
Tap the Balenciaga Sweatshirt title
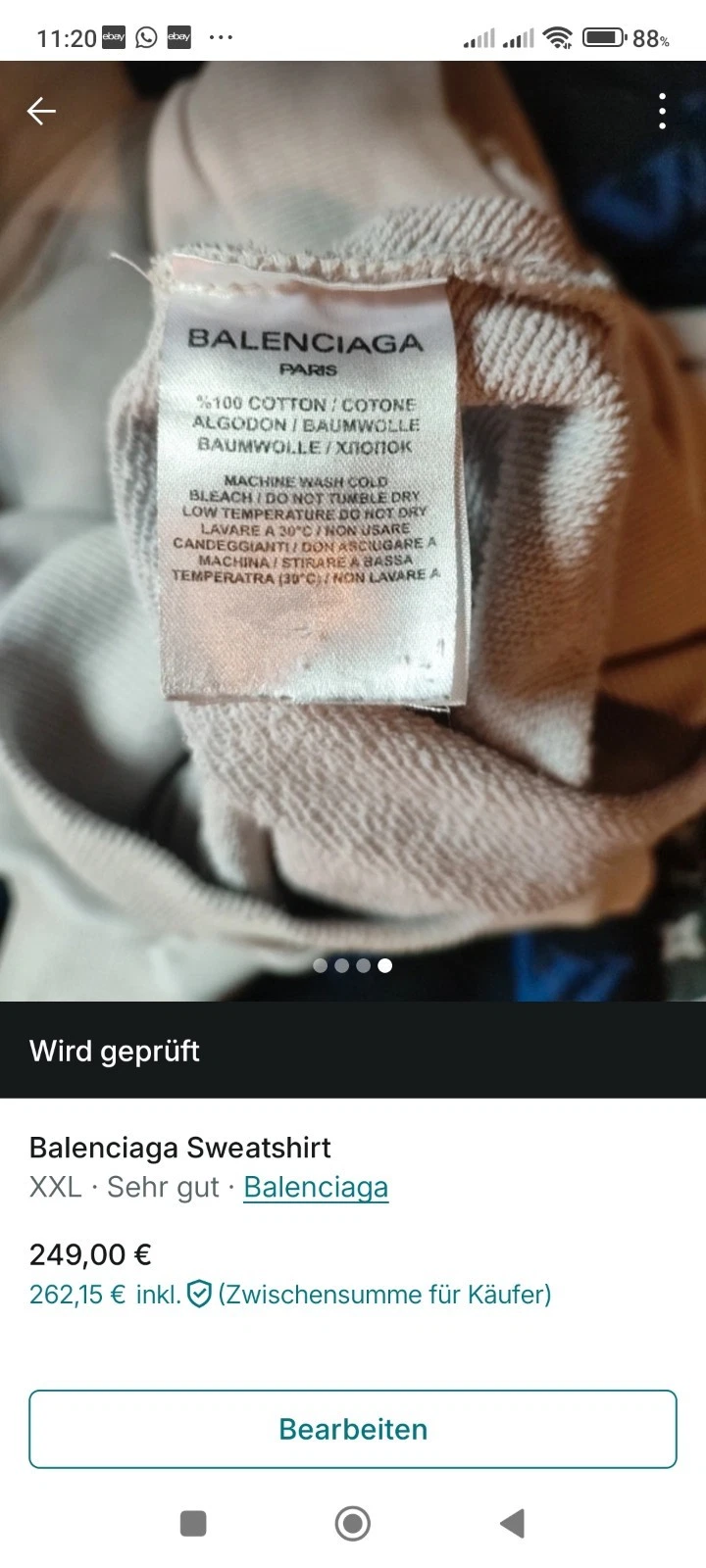click(x=179, y=1147)
